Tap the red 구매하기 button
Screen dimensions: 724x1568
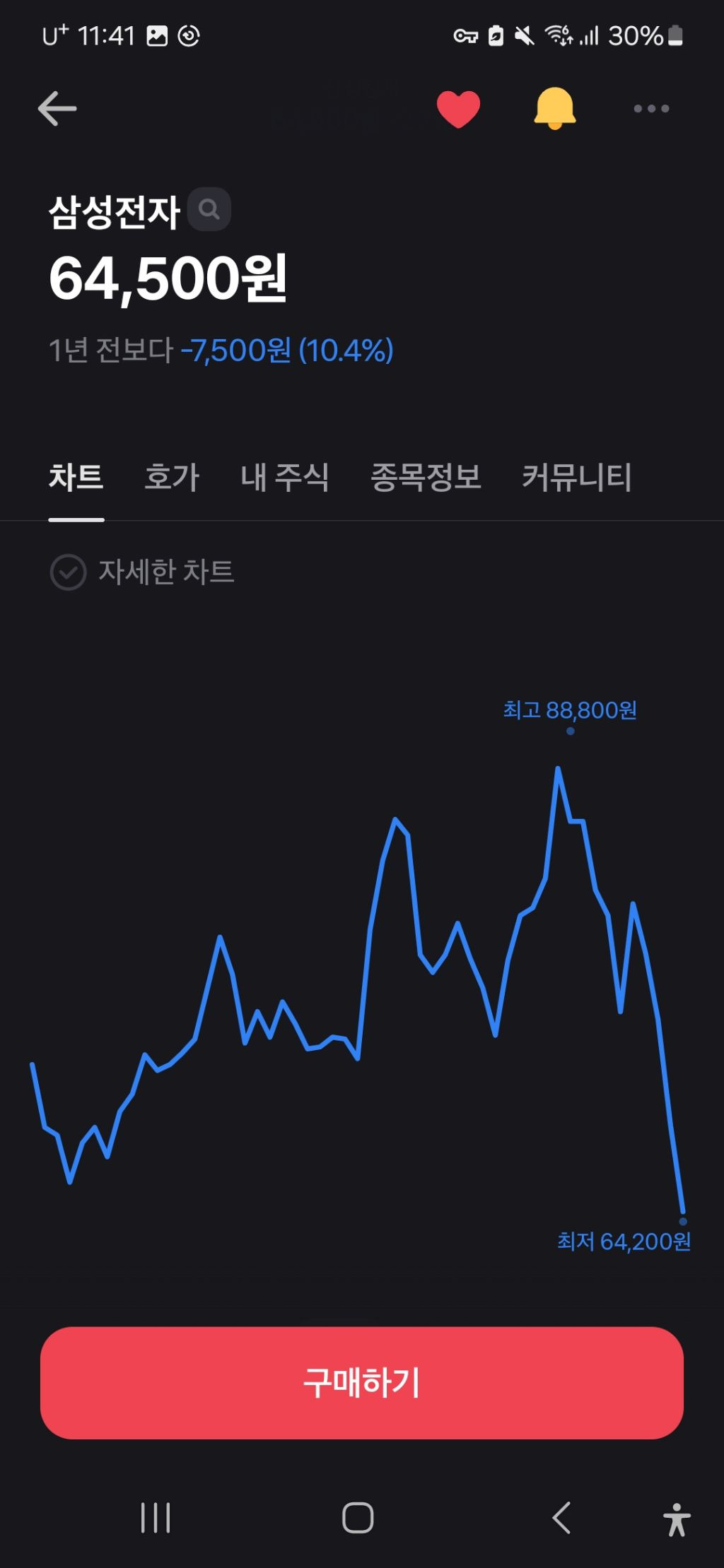point(362,1383)
